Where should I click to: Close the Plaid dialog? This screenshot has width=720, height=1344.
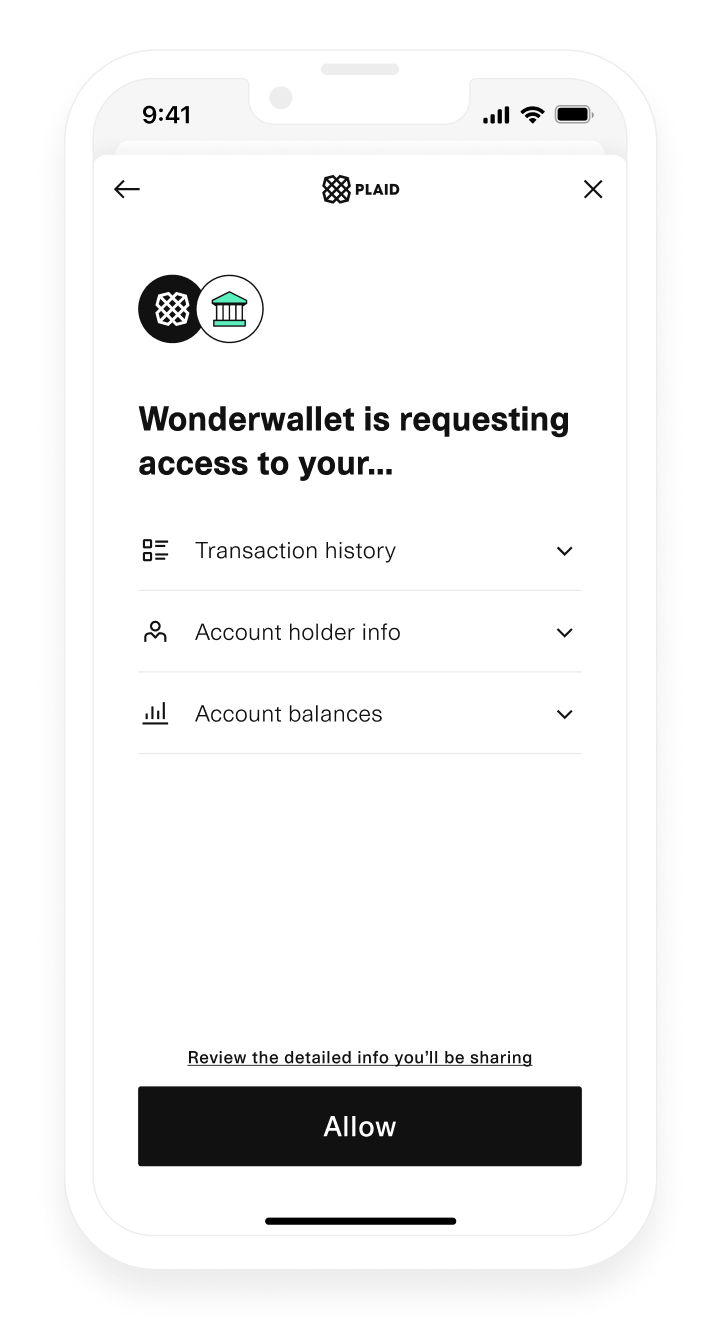pos(593,189)
